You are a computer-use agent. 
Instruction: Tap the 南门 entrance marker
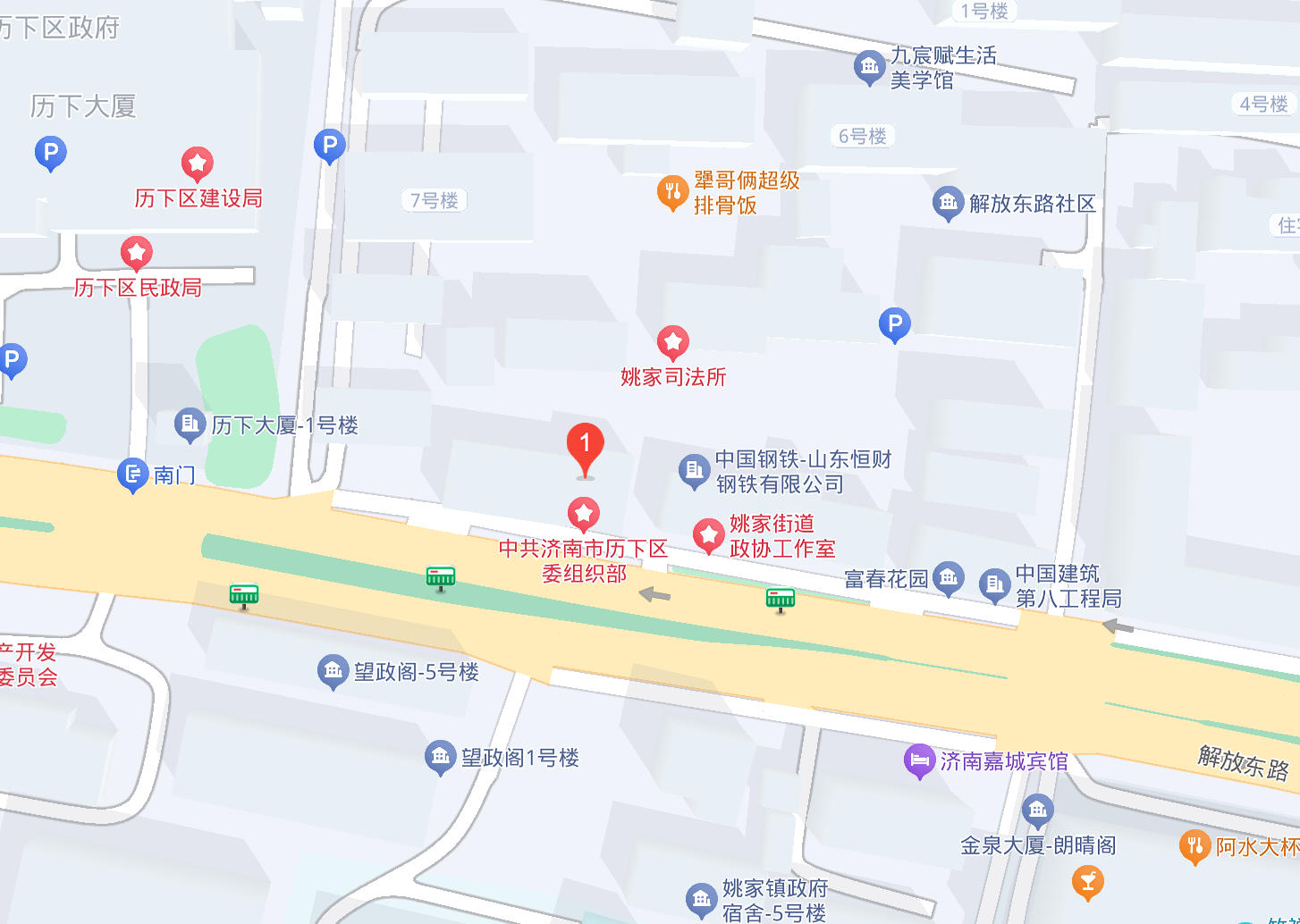(x=132, y=475)
